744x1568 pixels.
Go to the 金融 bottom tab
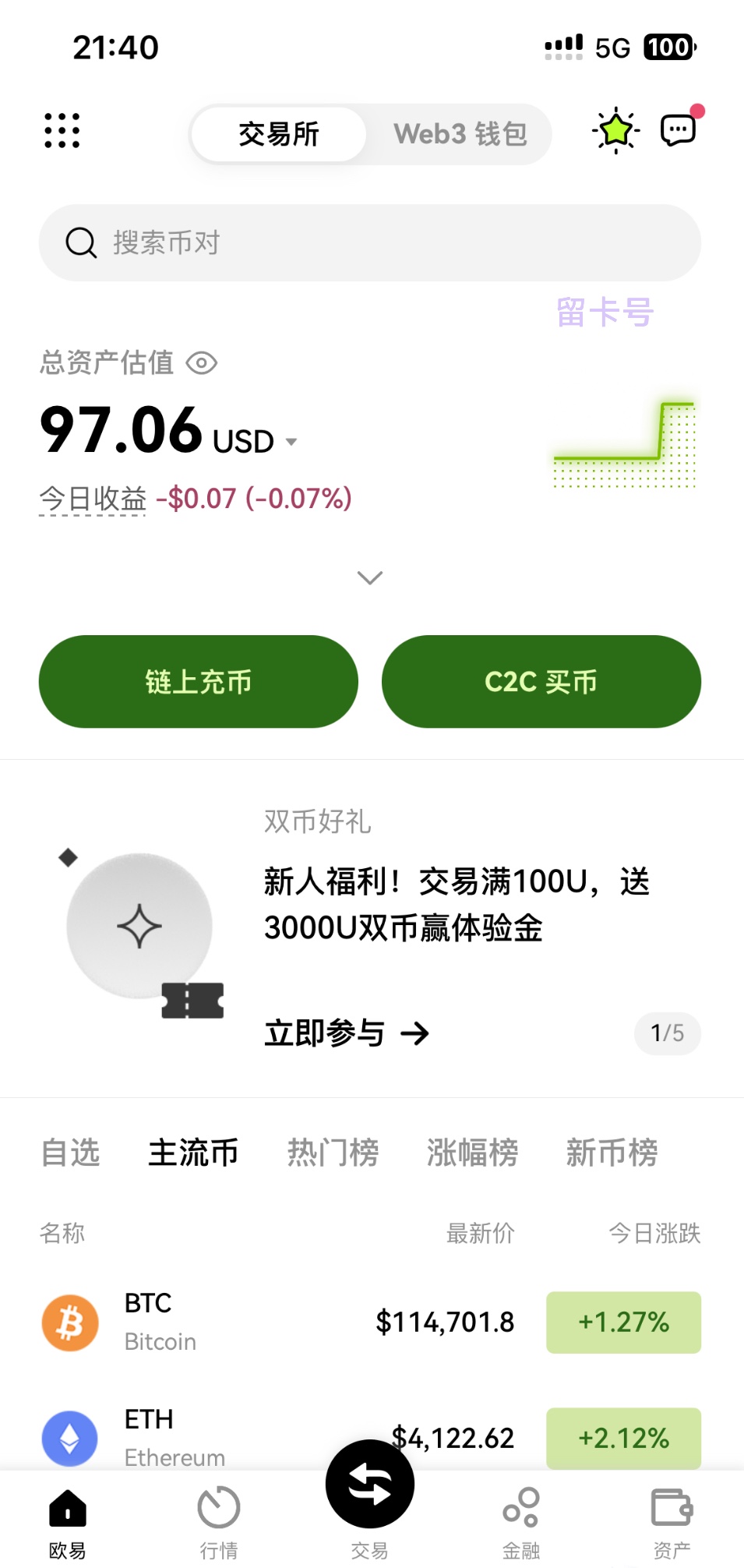pos(521,1521)
